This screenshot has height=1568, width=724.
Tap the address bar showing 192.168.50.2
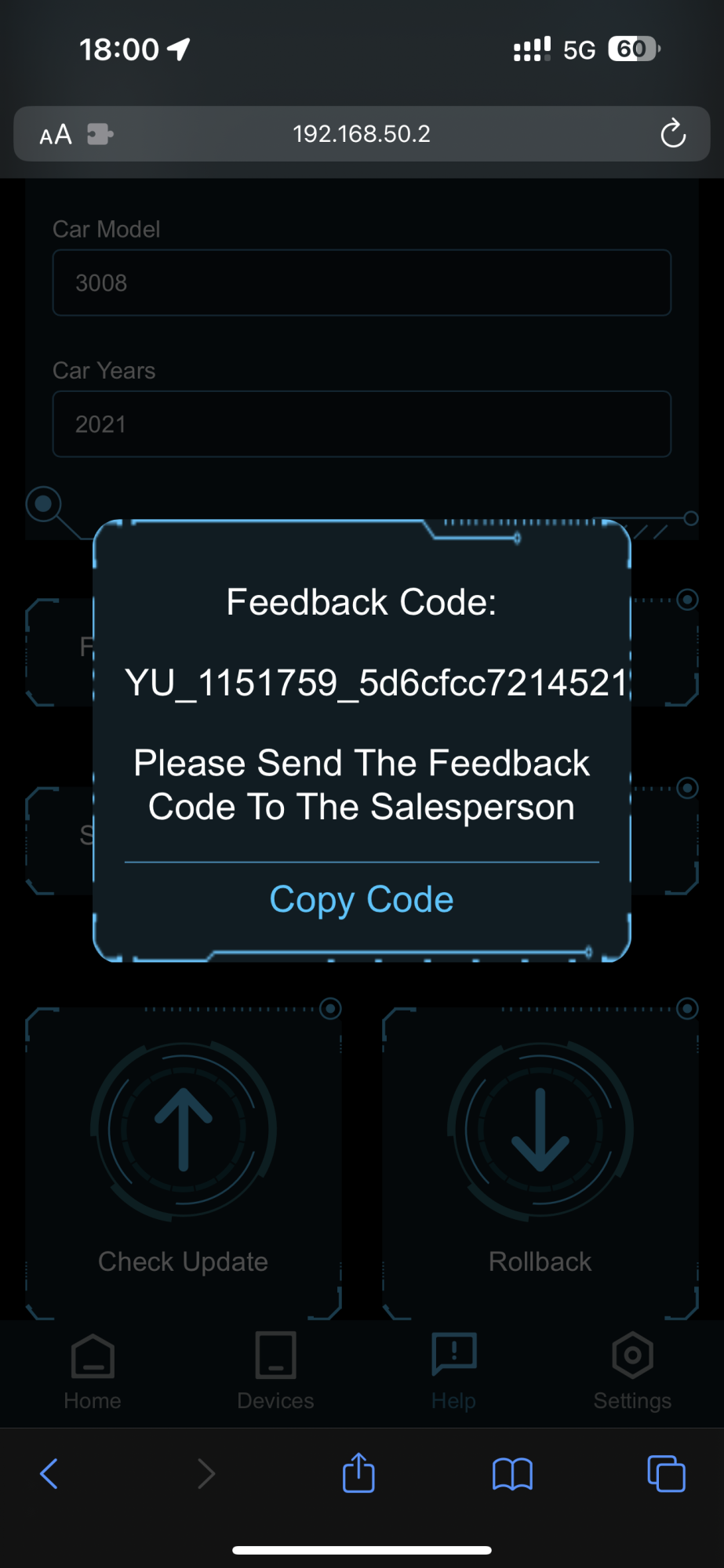(x=362, y=133)
